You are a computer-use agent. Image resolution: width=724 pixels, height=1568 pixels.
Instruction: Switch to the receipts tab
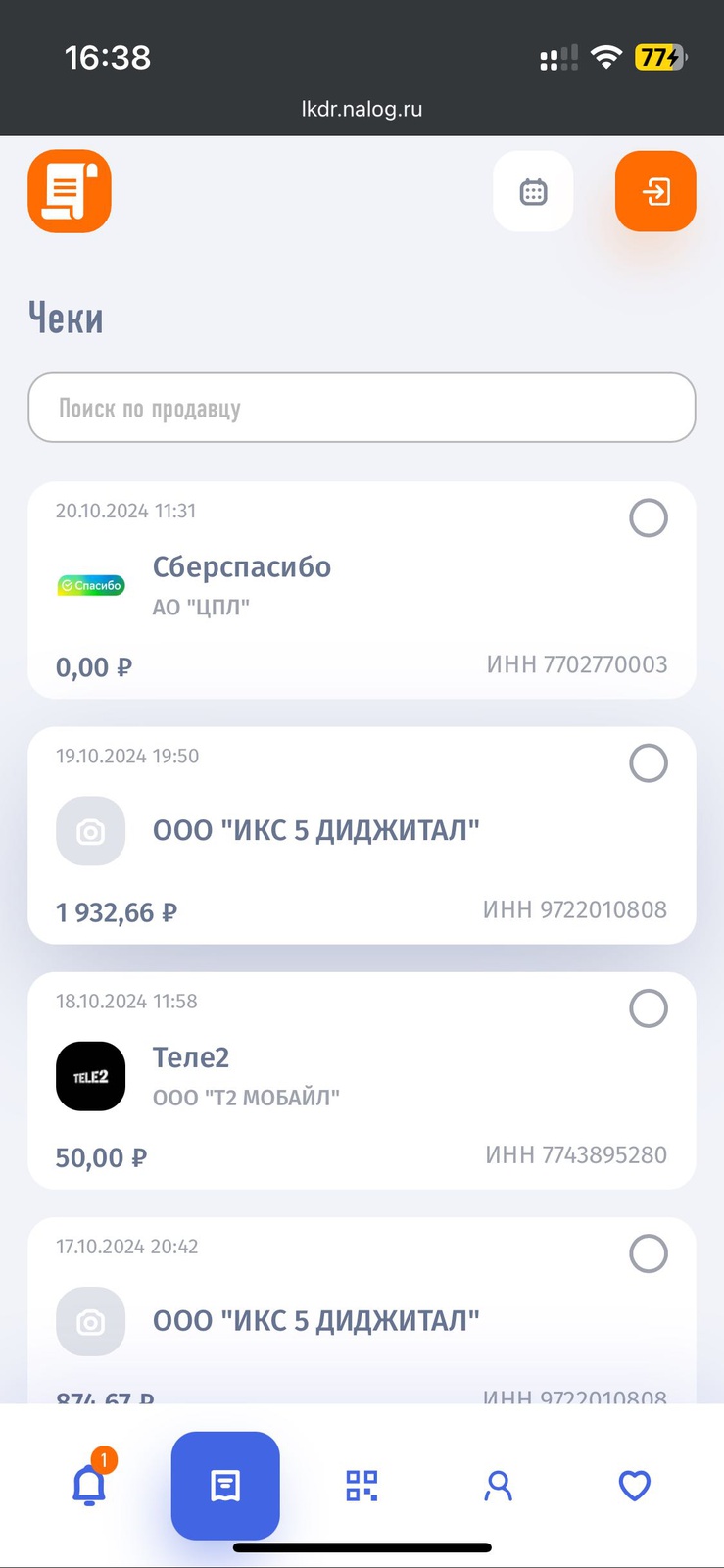[x=225, y=1486]
